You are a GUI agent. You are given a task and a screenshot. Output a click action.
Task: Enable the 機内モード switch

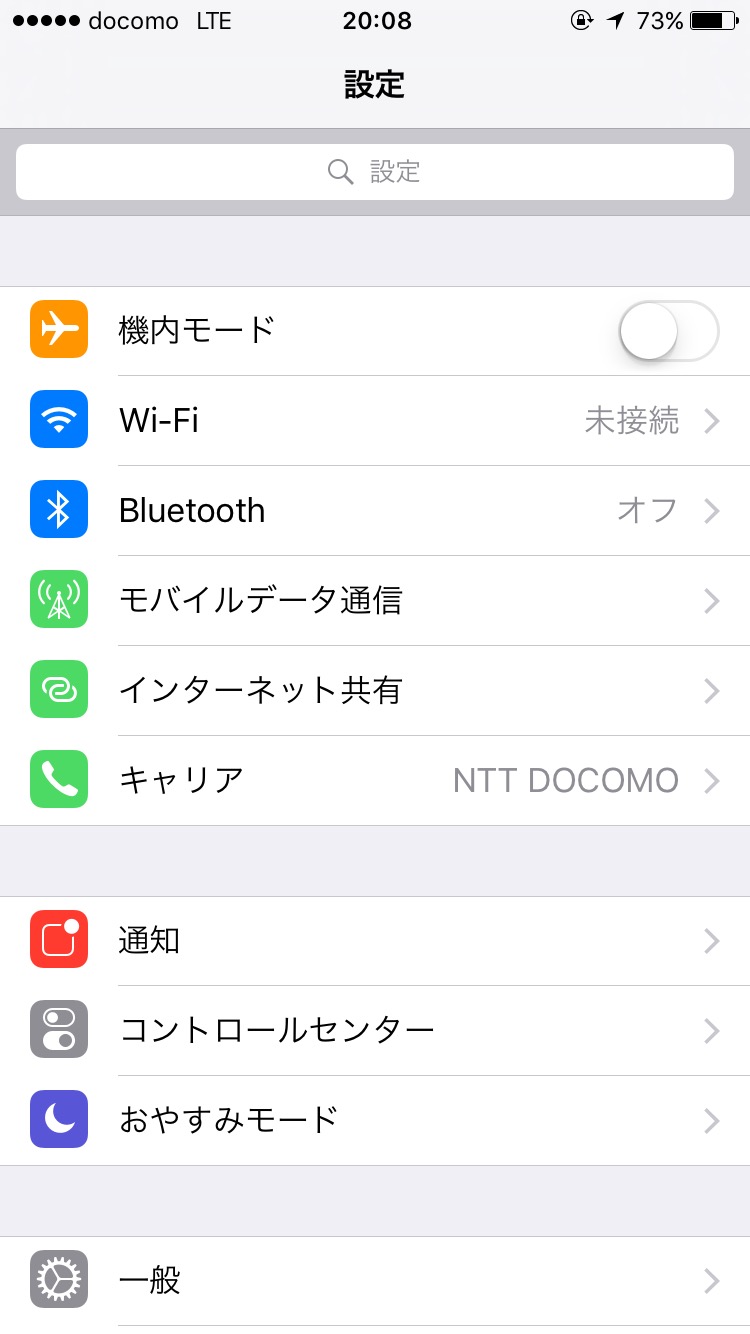point(668,331)
